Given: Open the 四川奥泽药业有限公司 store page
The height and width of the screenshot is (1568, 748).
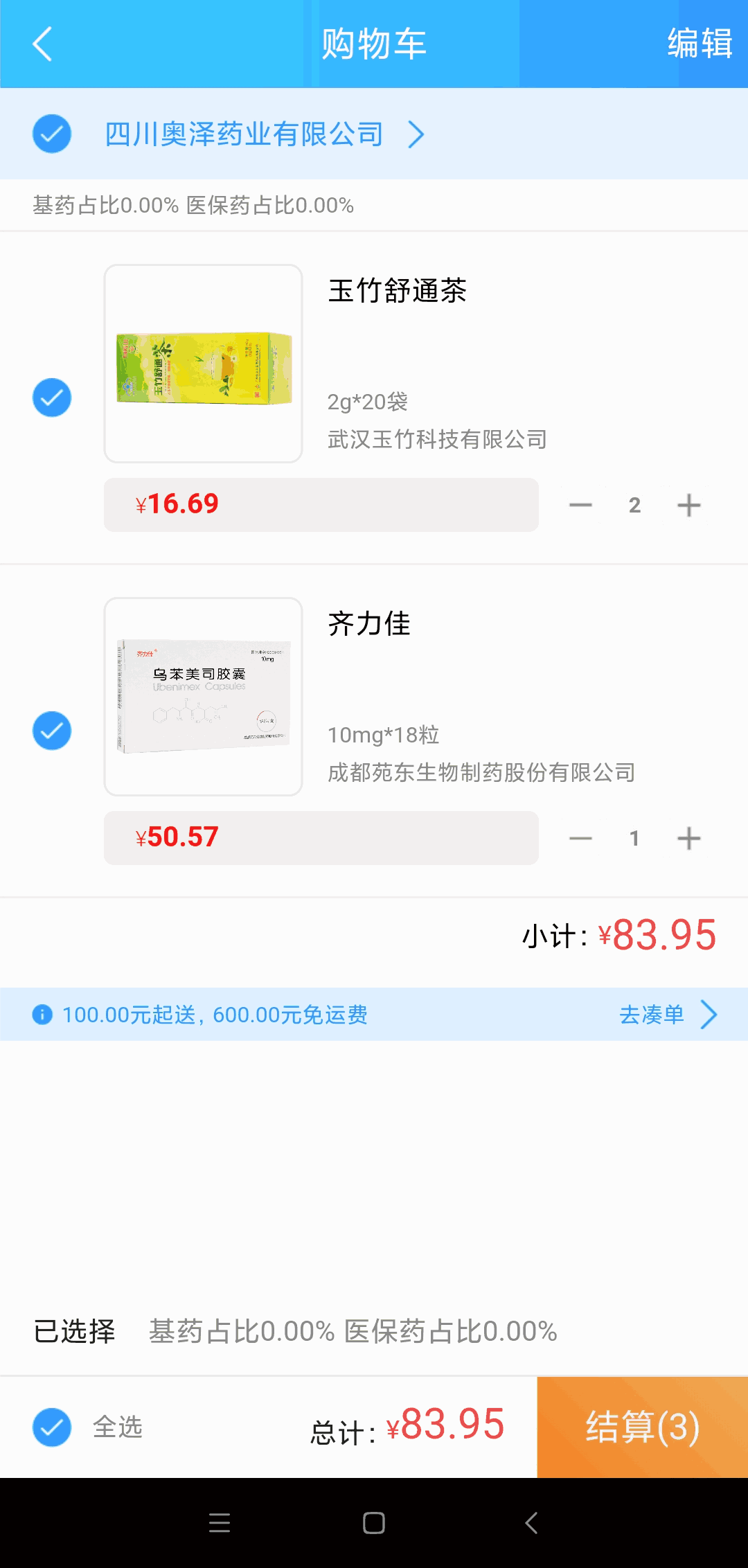Looking at the screenshot, I should coord(263,134).
